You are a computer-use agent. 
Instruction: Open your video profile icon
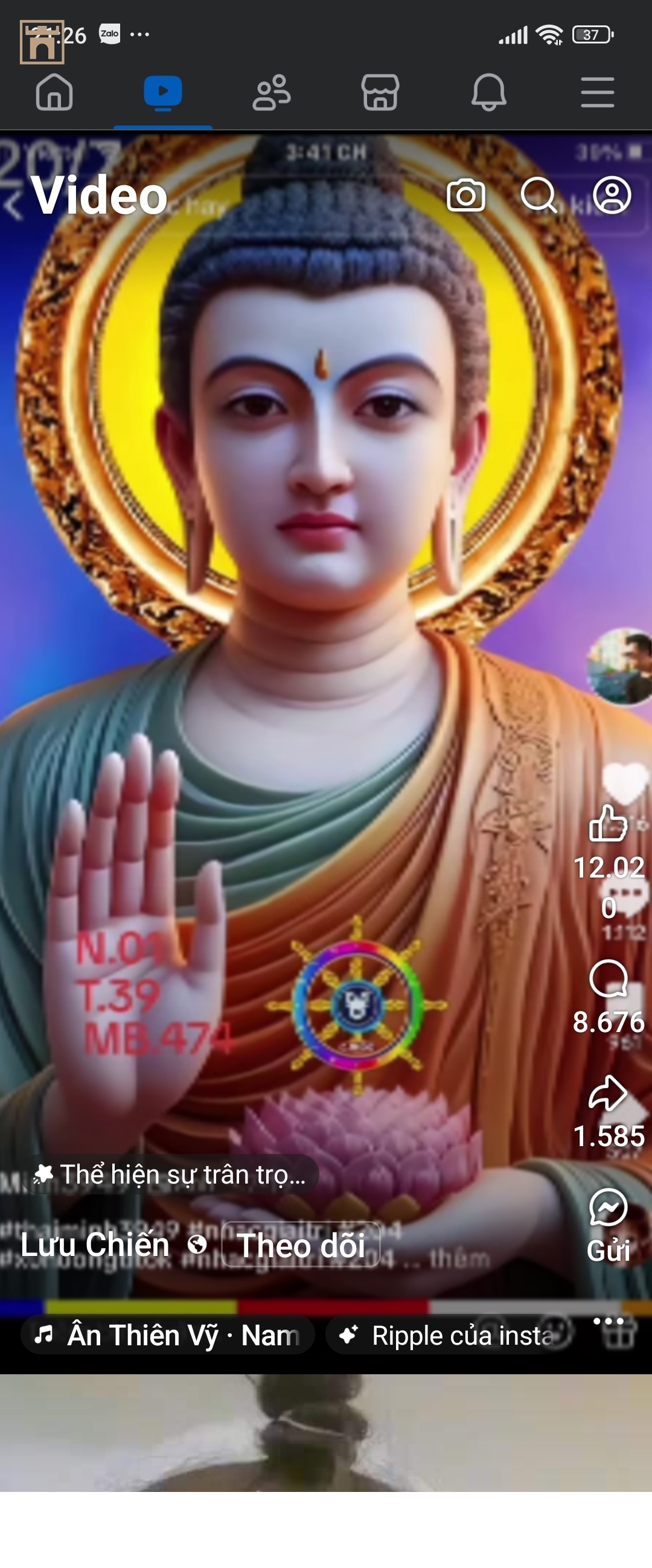(x=612, y=196)
